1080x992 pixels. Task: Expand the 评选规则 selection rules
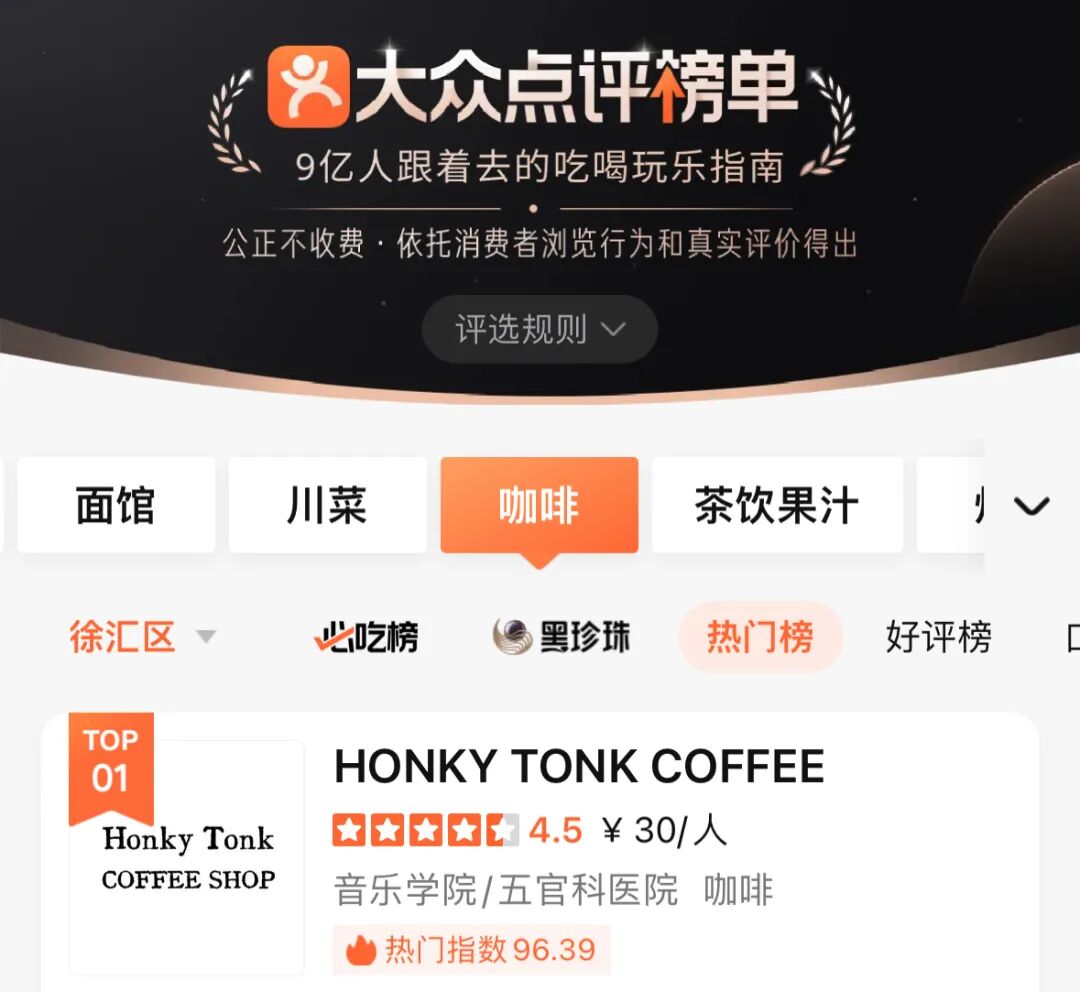point(540,329)
